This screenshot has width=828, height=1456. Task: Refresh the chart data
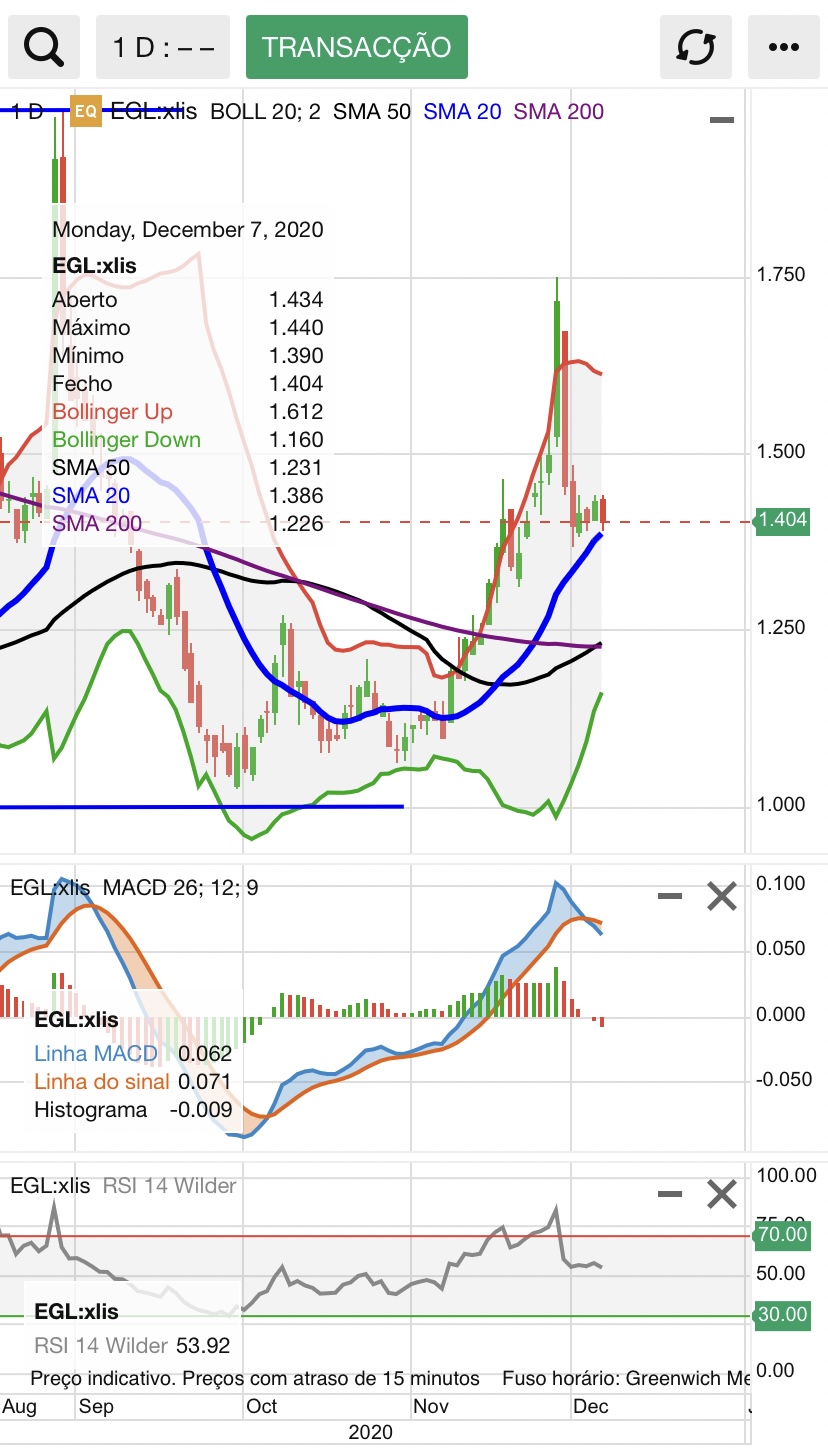coord(696,46)
